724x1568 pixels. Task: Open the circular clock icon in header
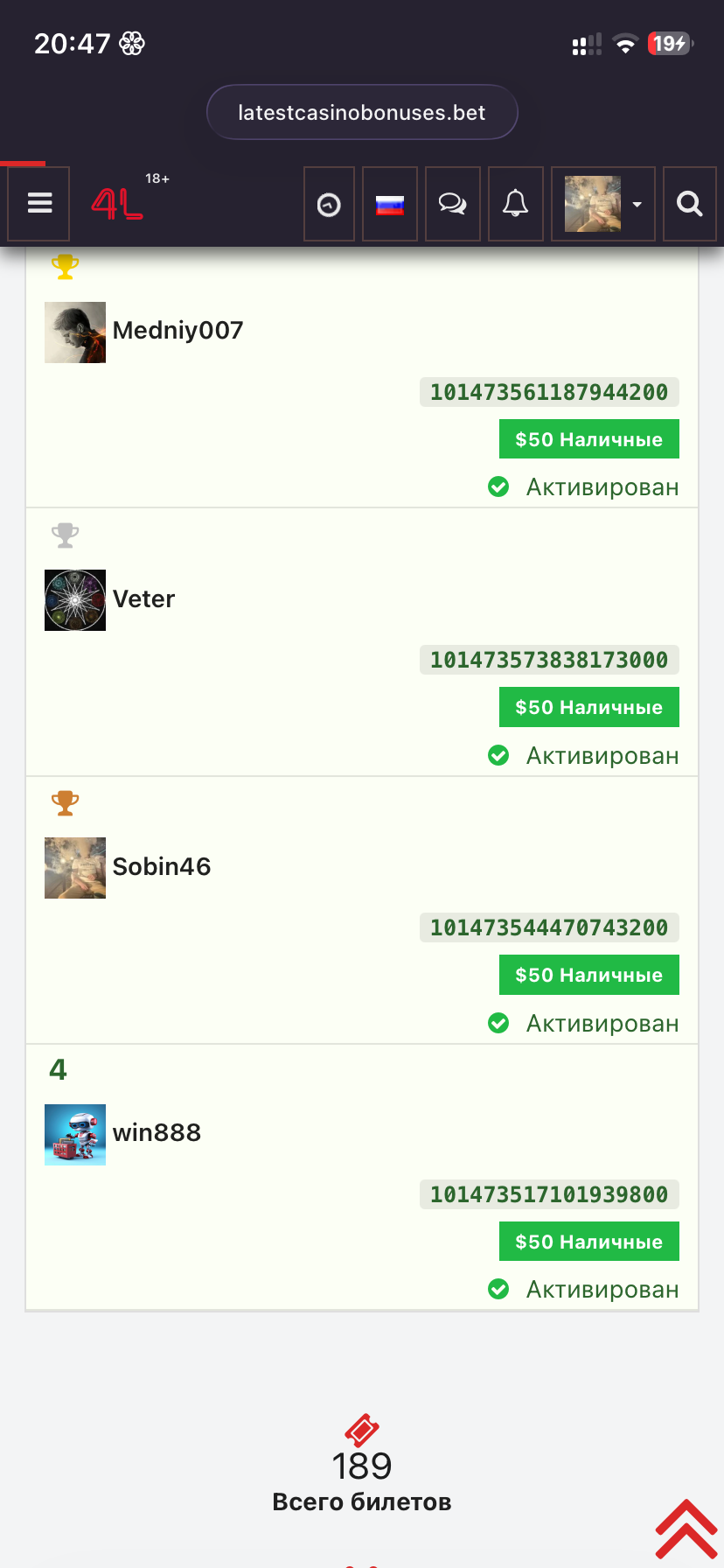(329, 205)
